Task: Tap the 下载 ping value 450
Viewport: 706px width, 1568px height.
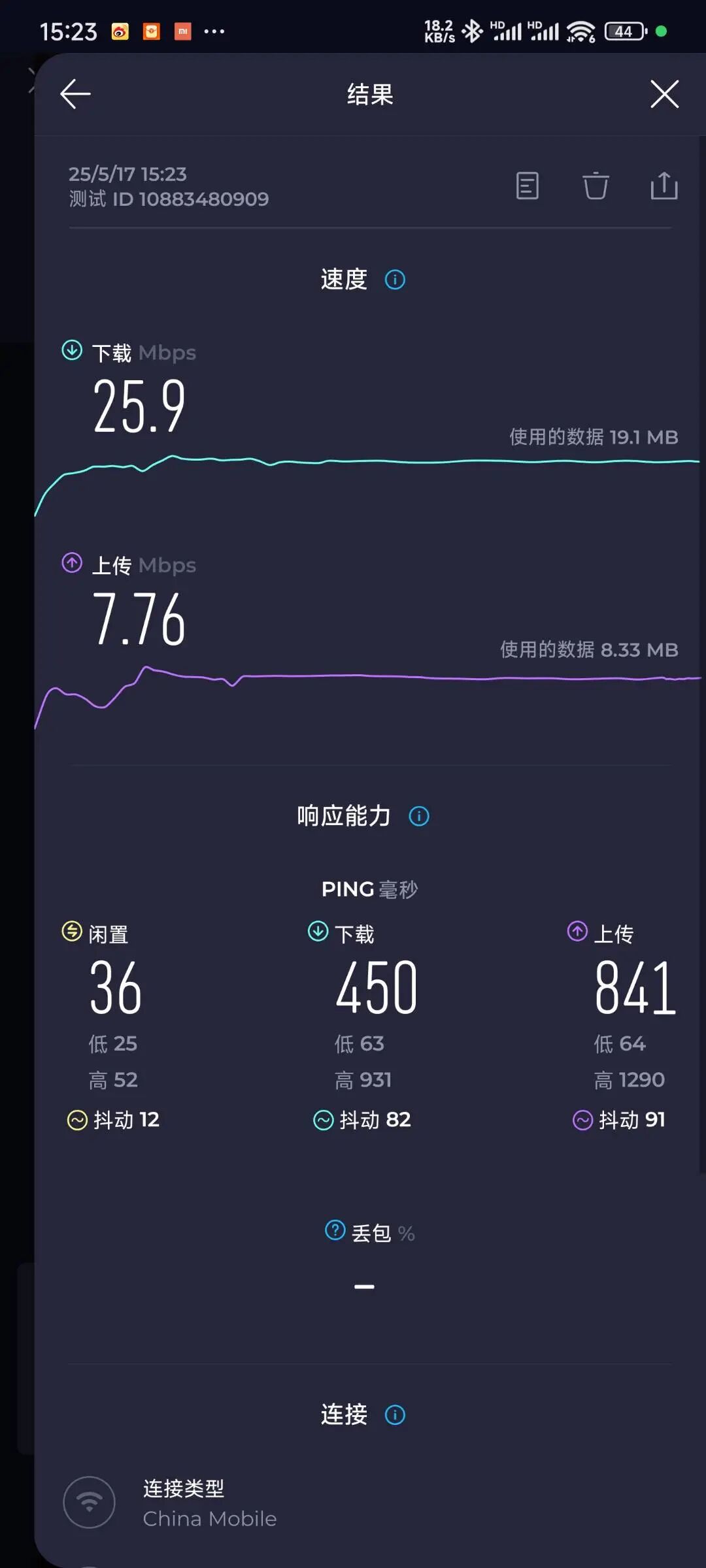Action: 375,987
